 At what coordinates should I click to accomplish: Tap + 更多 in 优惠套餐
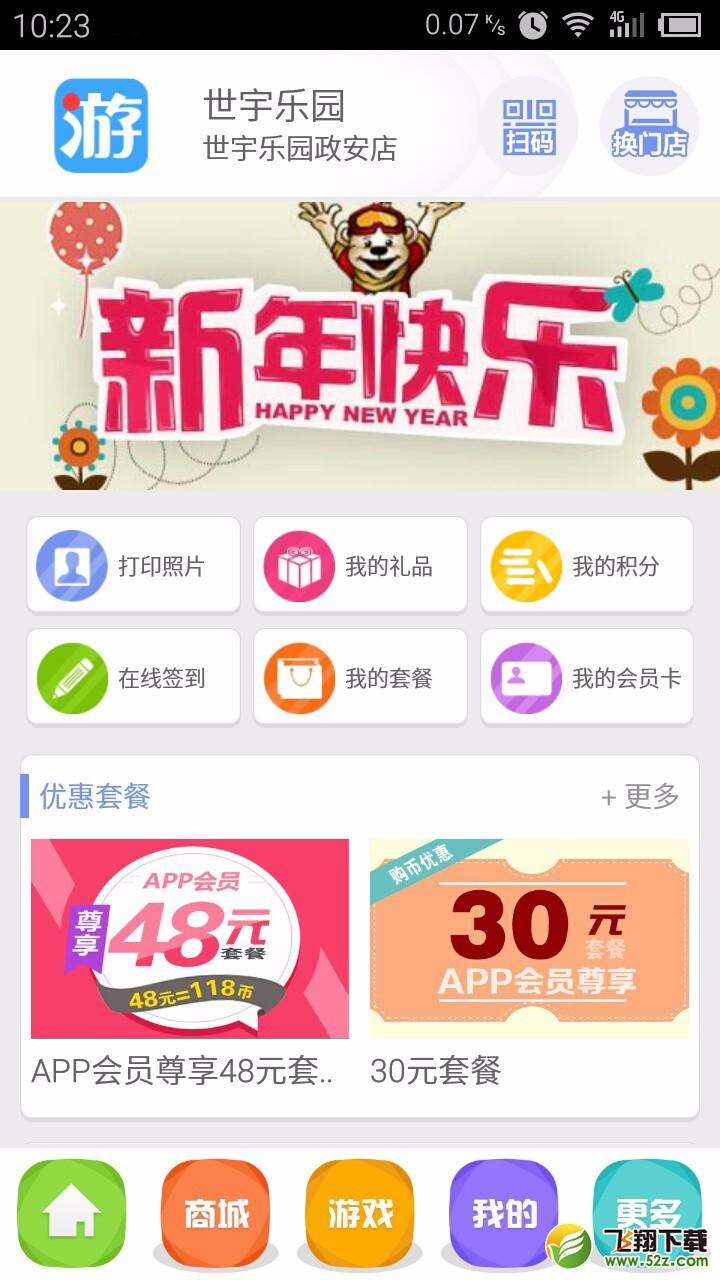coord(640,796)
